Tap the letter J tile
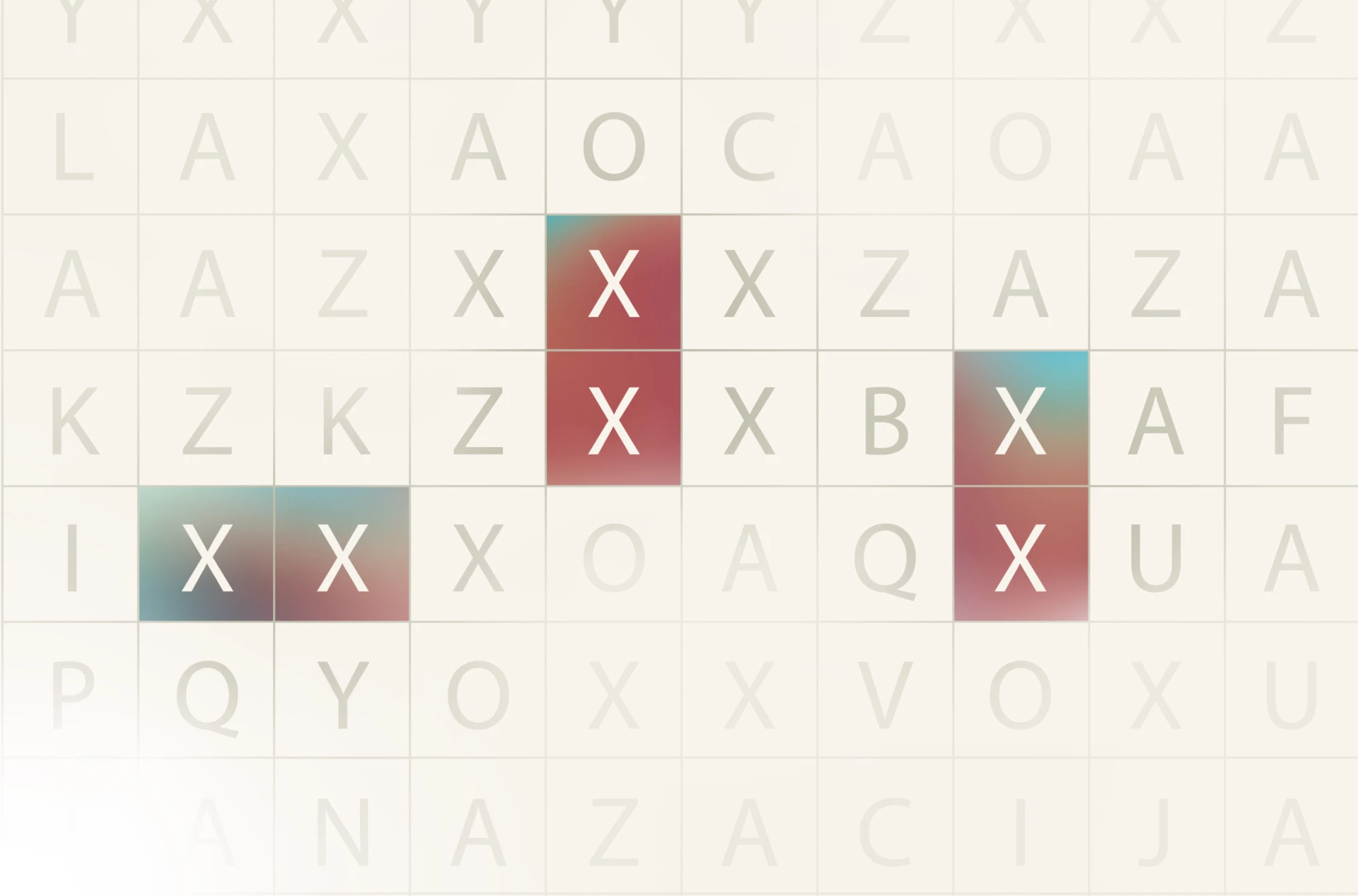 [1156, 827]
